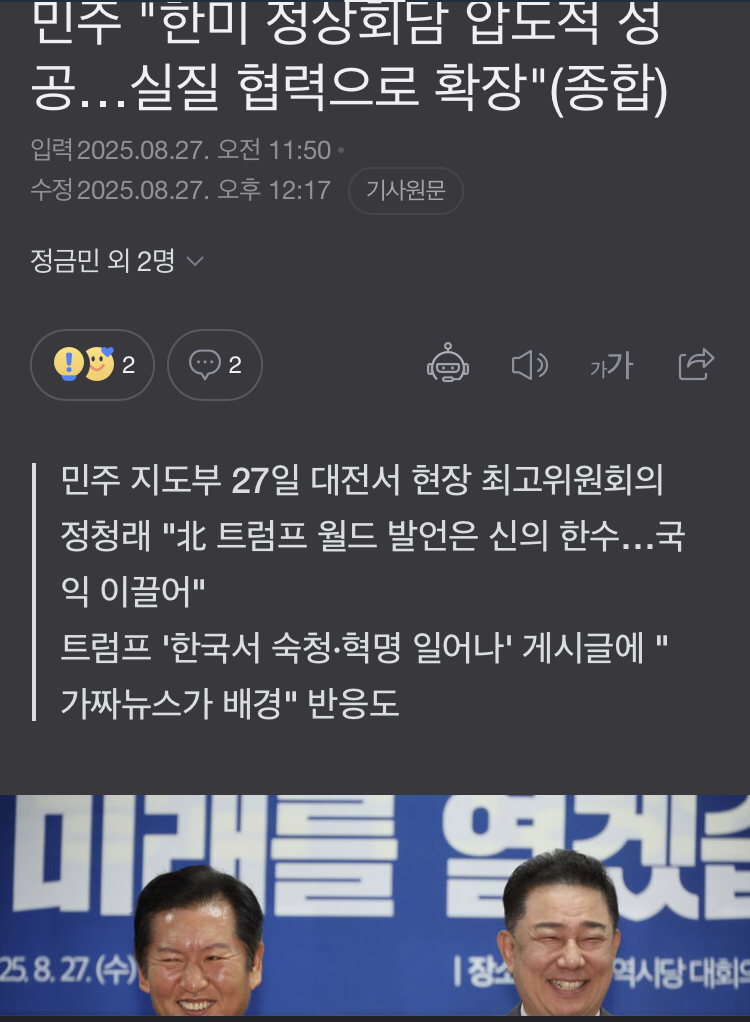Screen dimensions: 750x1022
Task: Share this article
Action: [696, 364]
